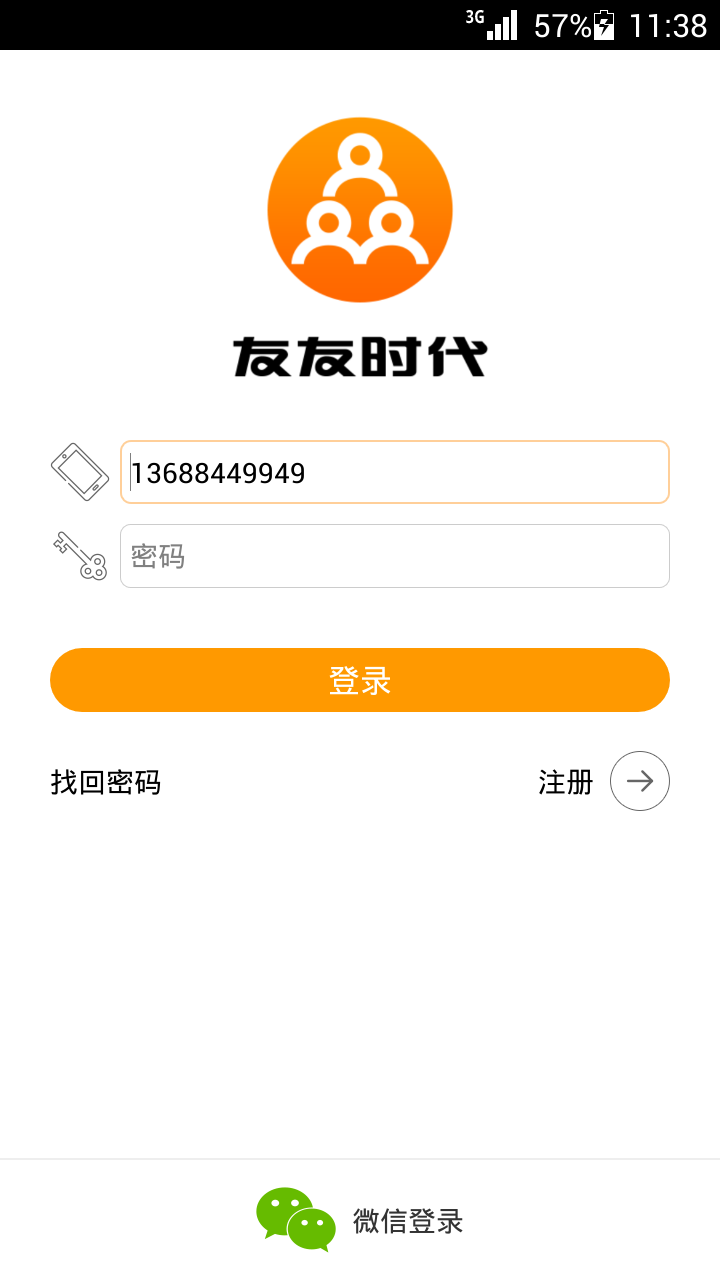Focus the 密码 password field
This screenshot has width=720, height=1280.
[394, 556]
